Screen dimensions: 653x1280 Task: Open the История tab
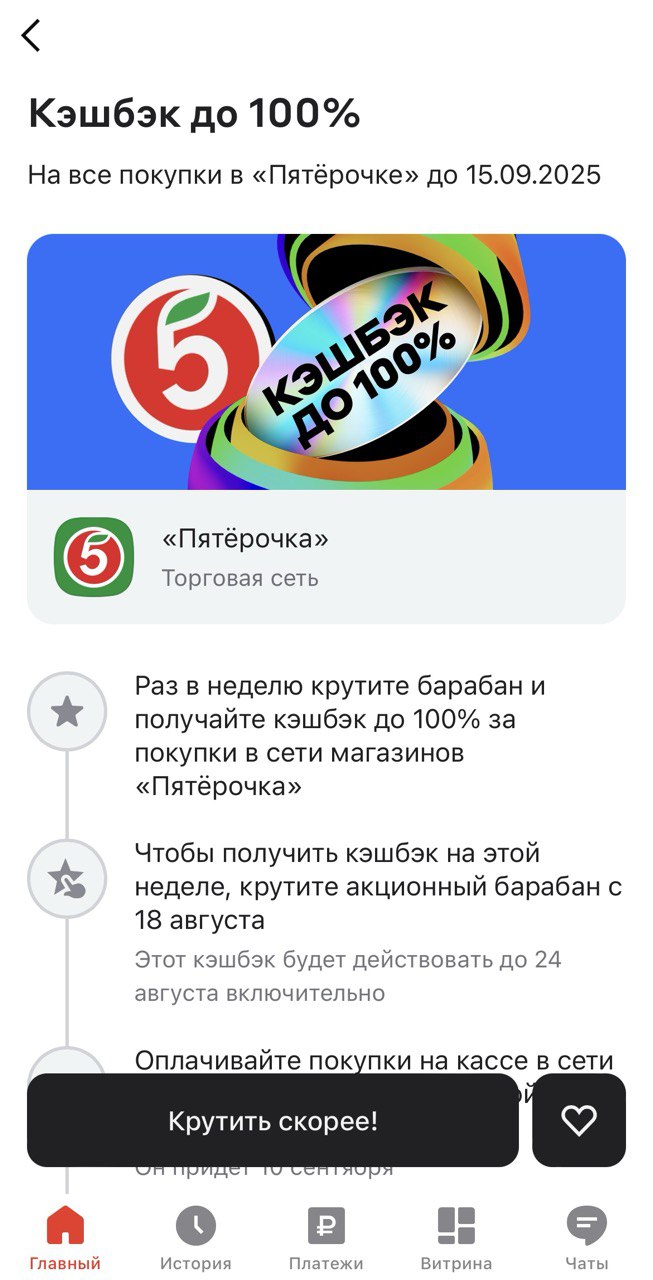tap(196, 1239)
